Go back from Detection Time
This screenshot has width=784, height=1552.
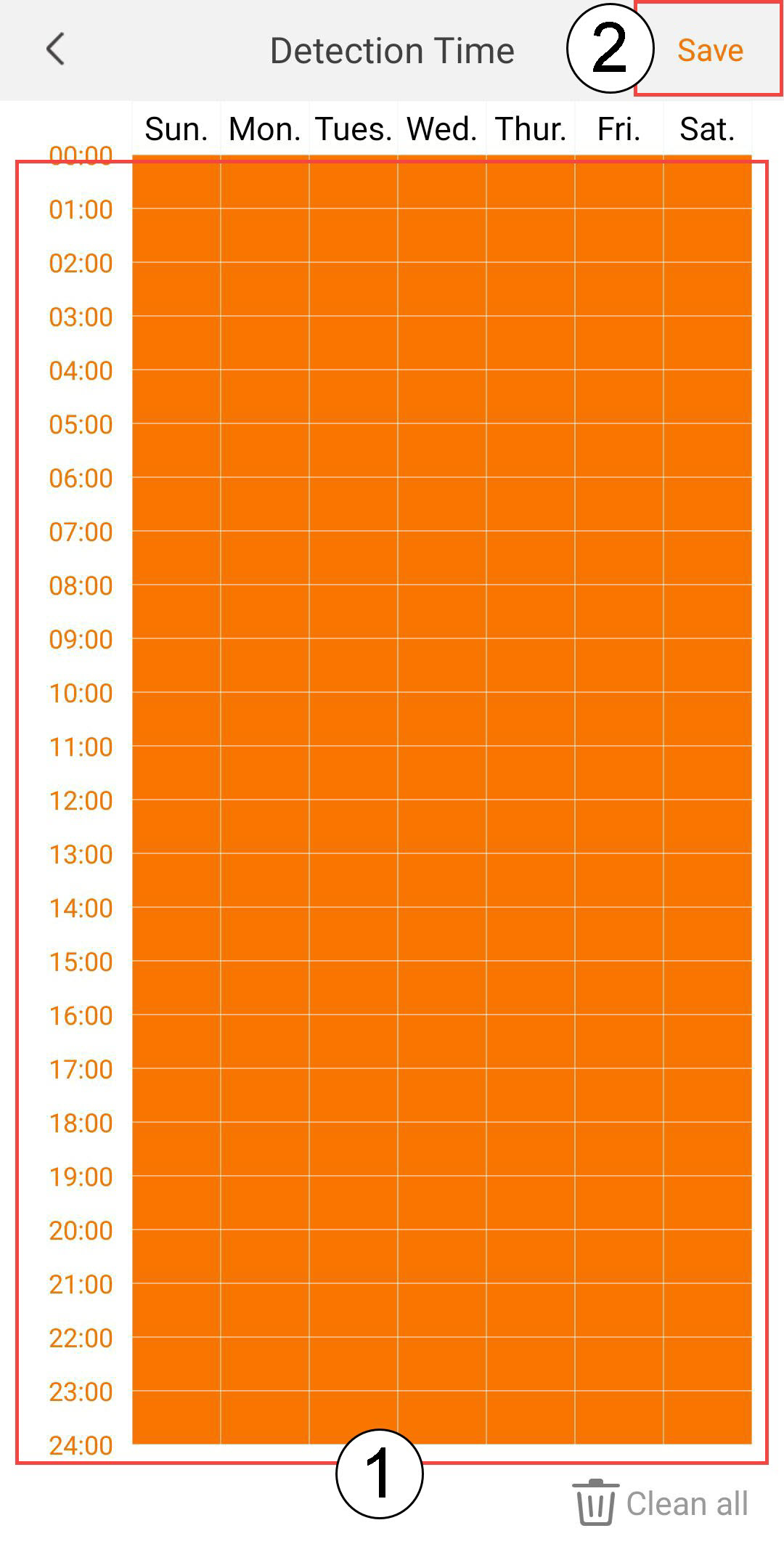[x=55, y=50]
